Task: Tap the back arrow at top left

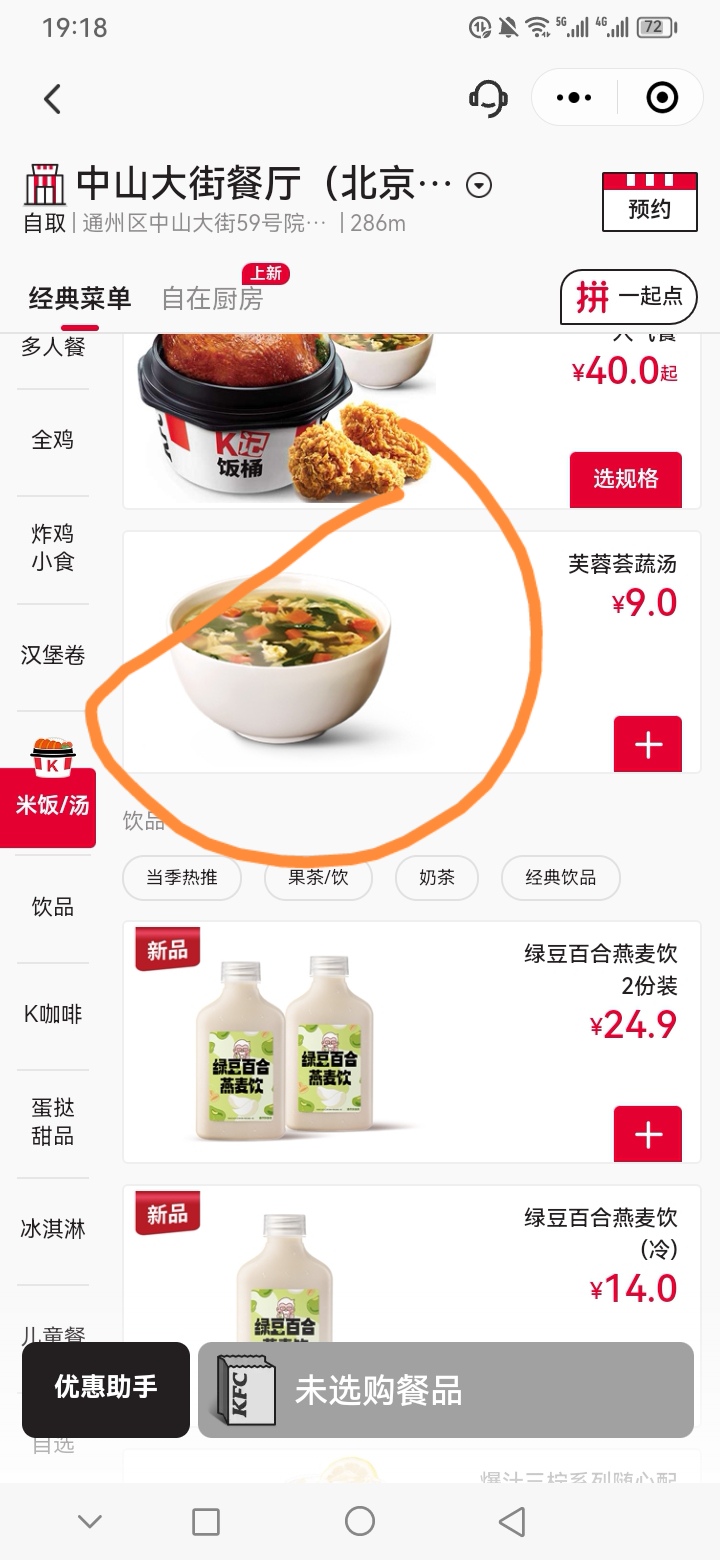Action: click(52, 99)
